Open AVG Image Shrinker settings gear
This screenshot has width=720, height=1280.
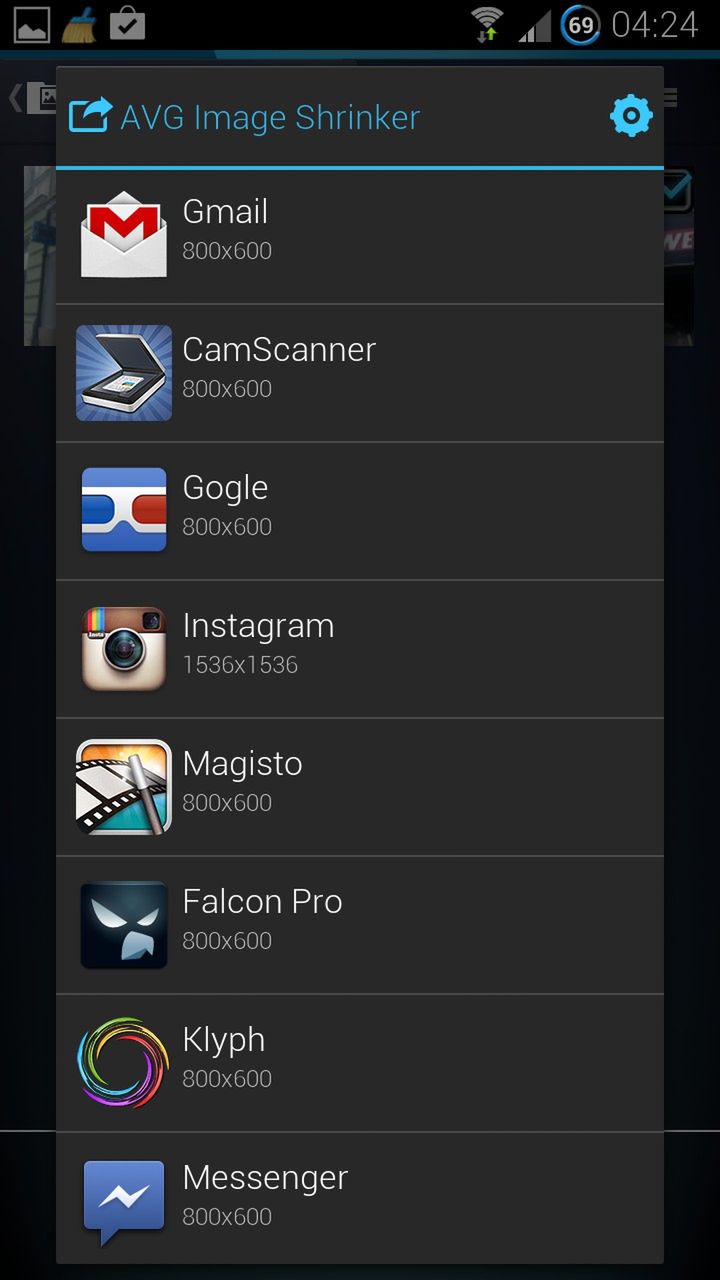pos(631,117)
